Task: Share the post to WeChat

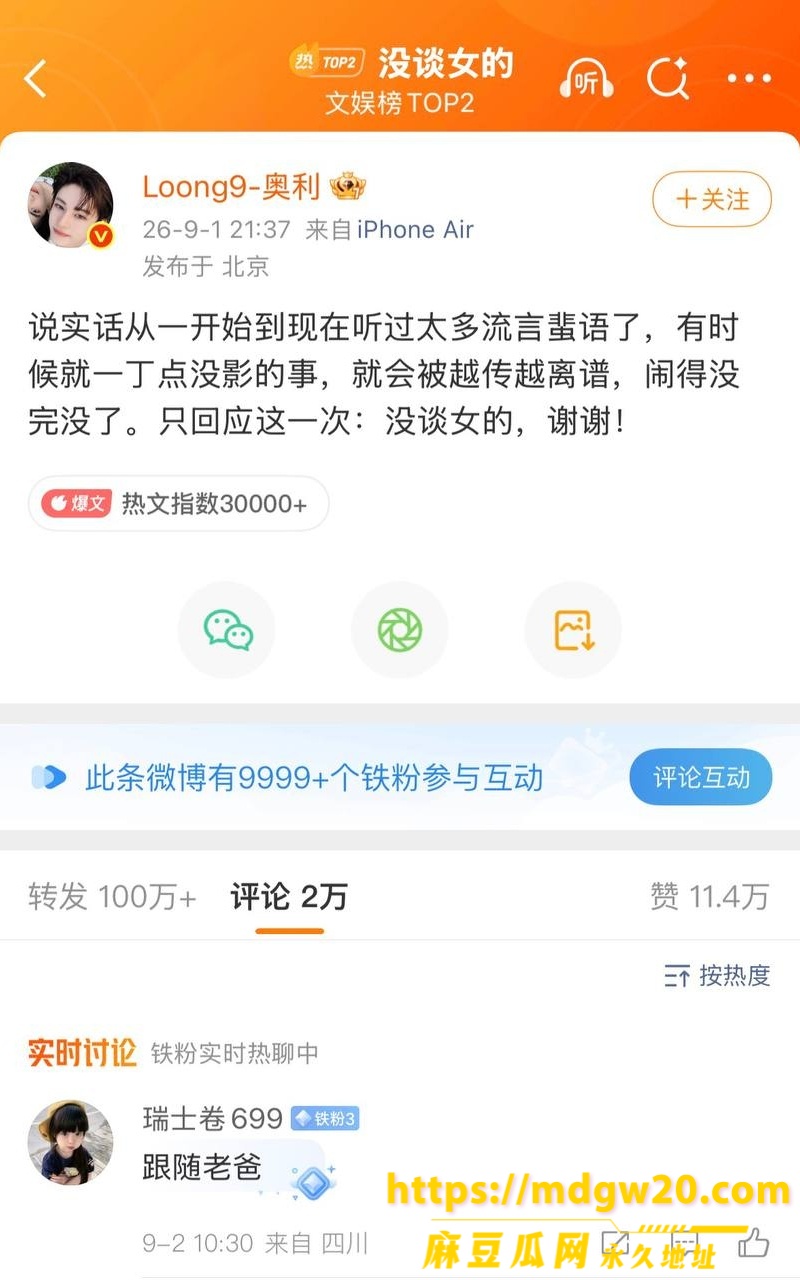Action: click(x=227, y=630)
